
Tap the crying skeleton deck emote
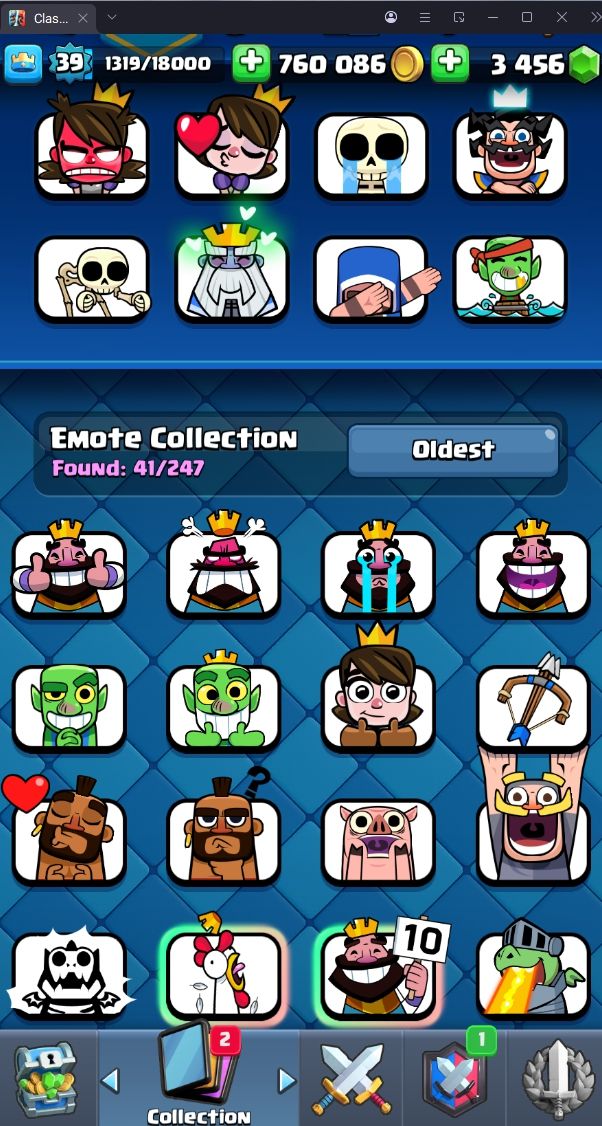(371, 155)
